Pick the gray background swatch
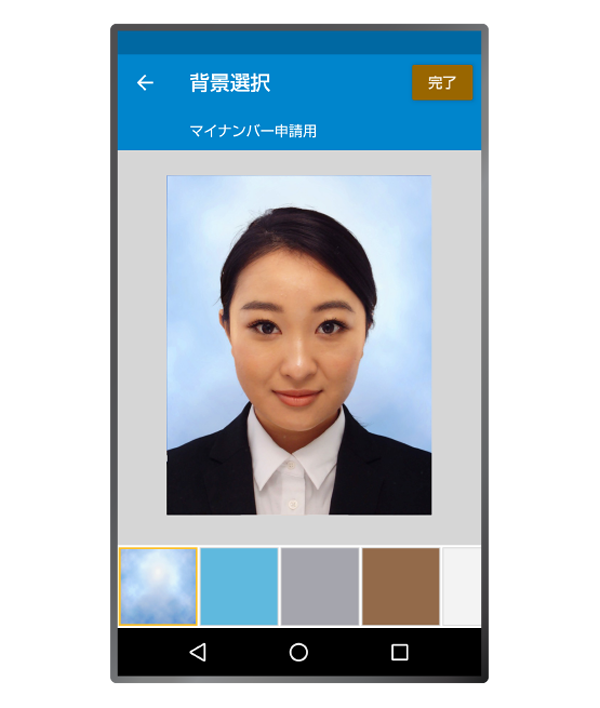 (x=320, y=586)
